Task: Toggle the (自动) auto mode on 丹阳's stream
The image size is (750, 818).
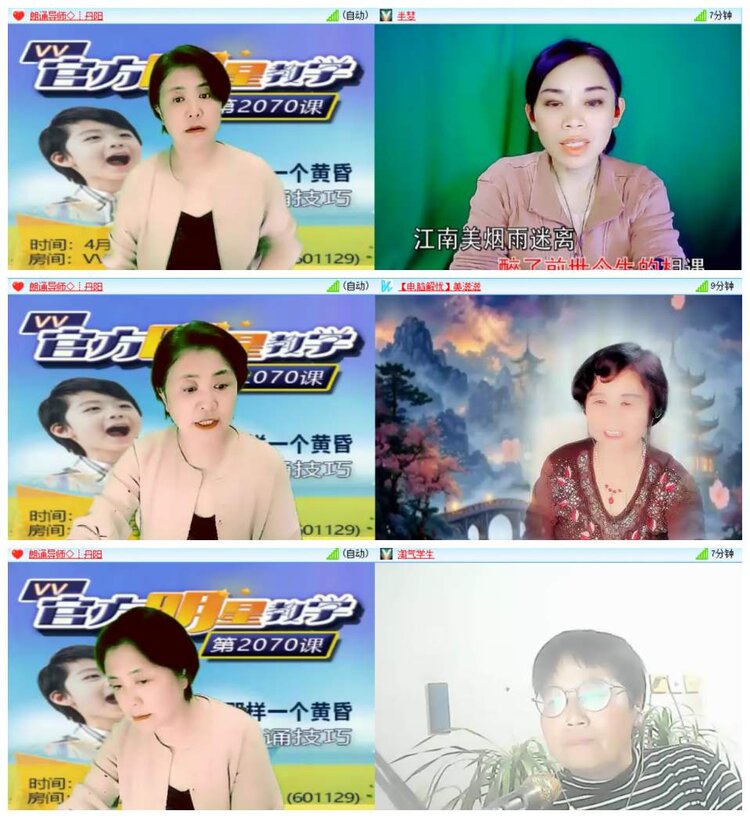Action: click(353, 15)
